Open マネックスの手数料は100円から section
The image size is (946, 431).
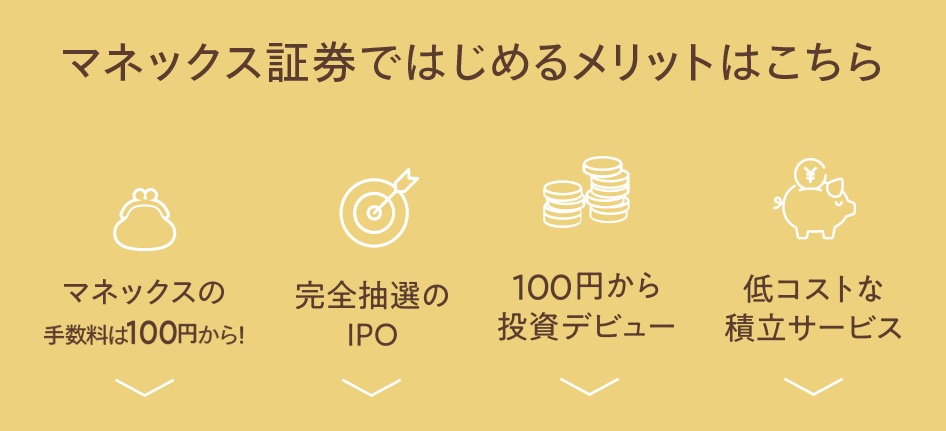tap(145, 310)
